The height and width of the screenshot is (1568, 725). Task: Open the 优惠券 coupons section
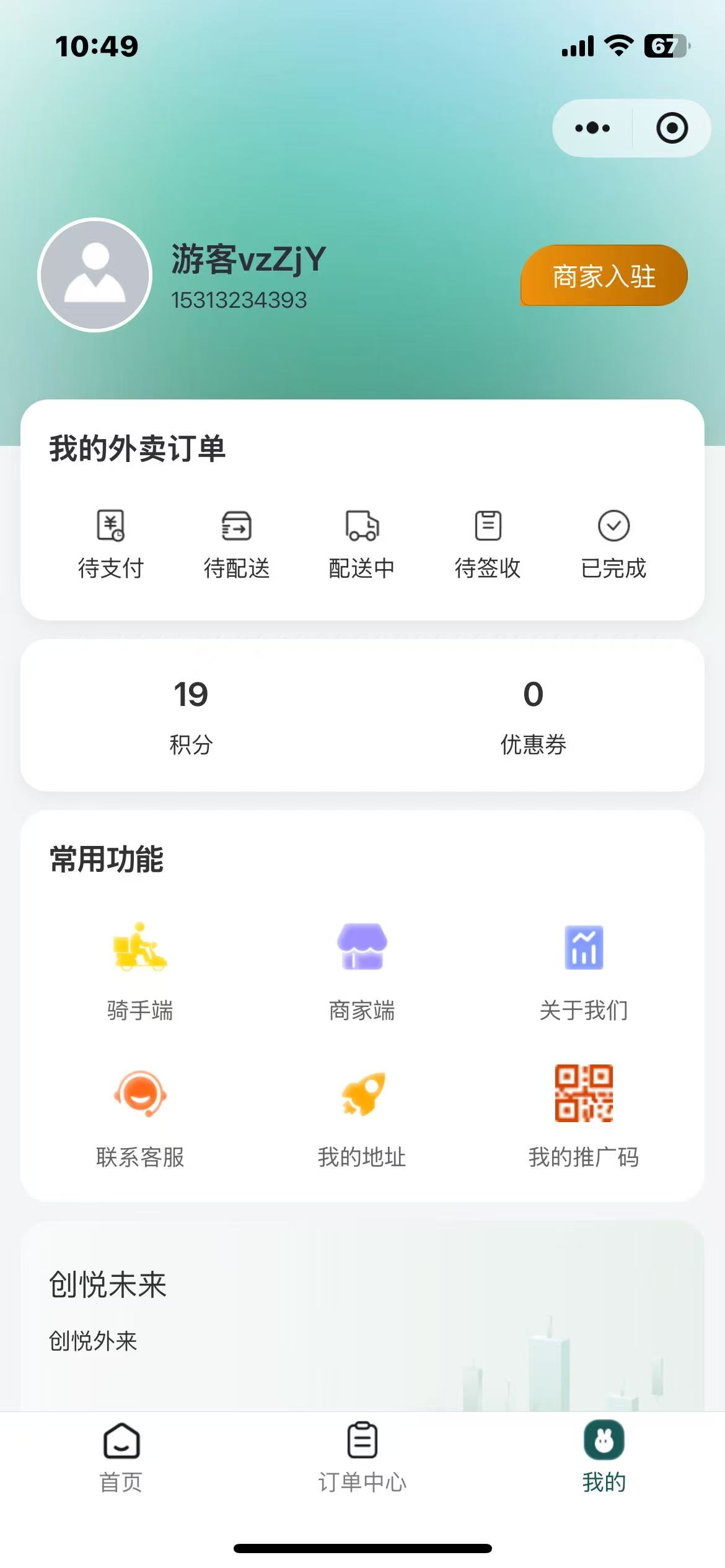(534, 715)
